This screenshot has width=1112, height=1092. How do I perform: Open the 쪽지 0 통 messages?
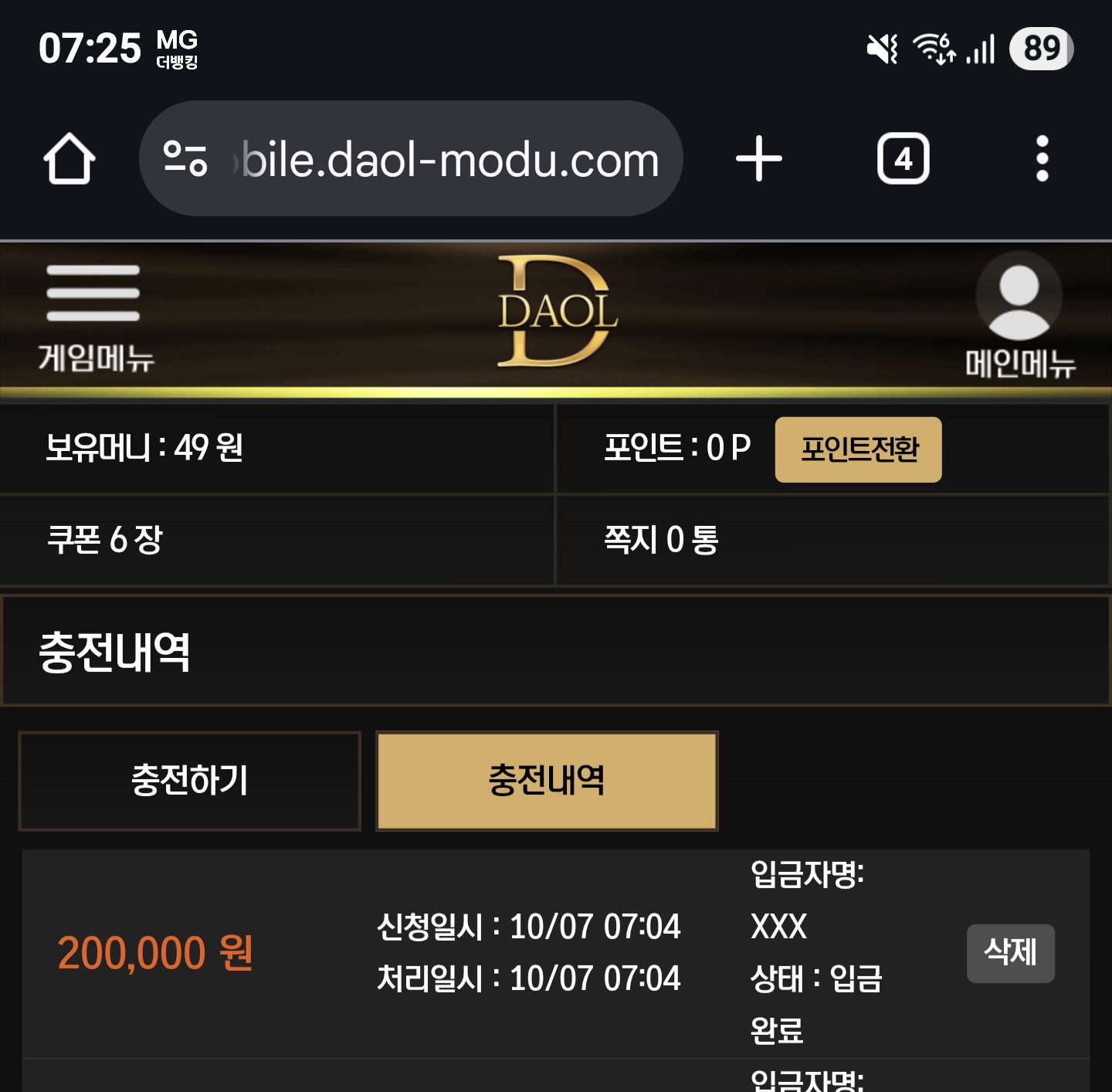661,539
